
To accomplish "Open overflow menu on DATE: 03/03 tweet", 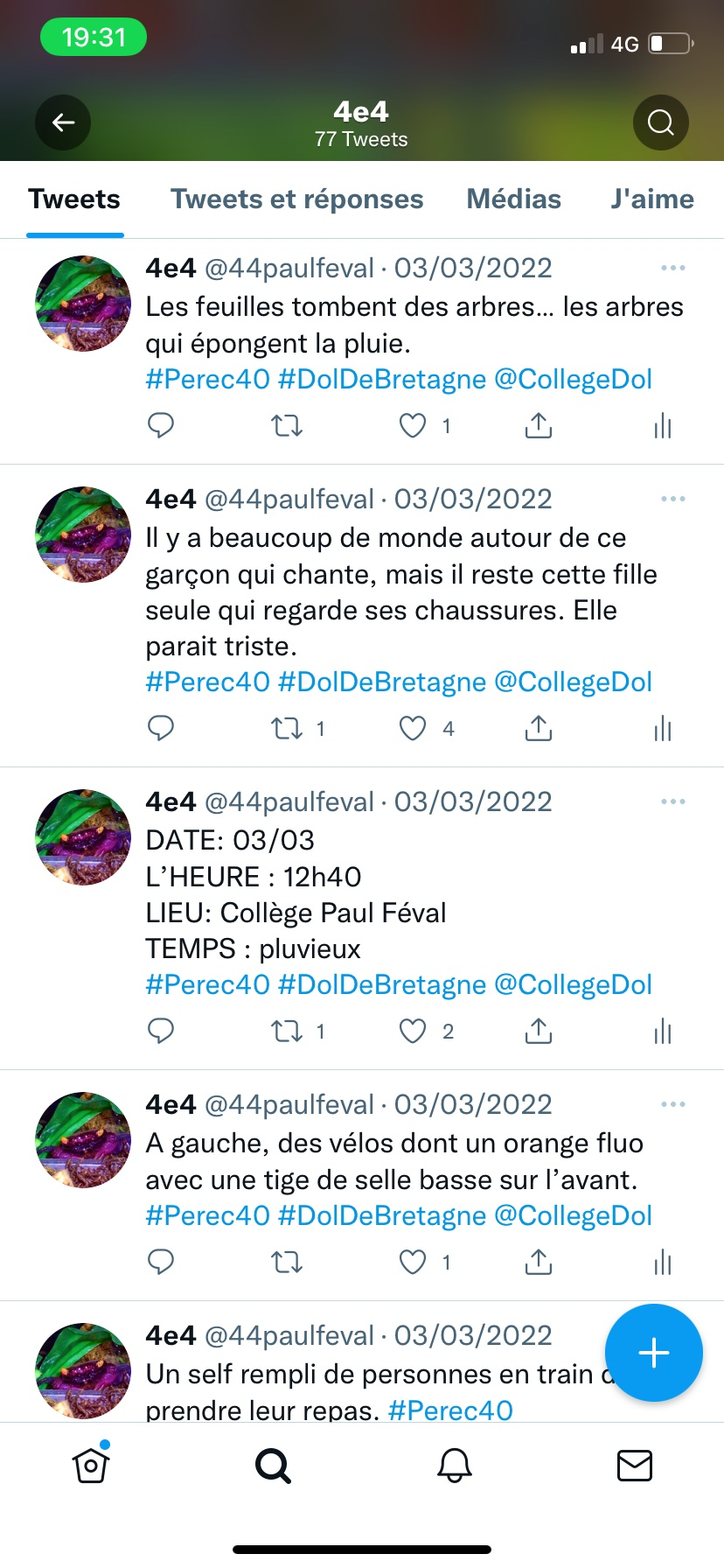I will [672, 801].
